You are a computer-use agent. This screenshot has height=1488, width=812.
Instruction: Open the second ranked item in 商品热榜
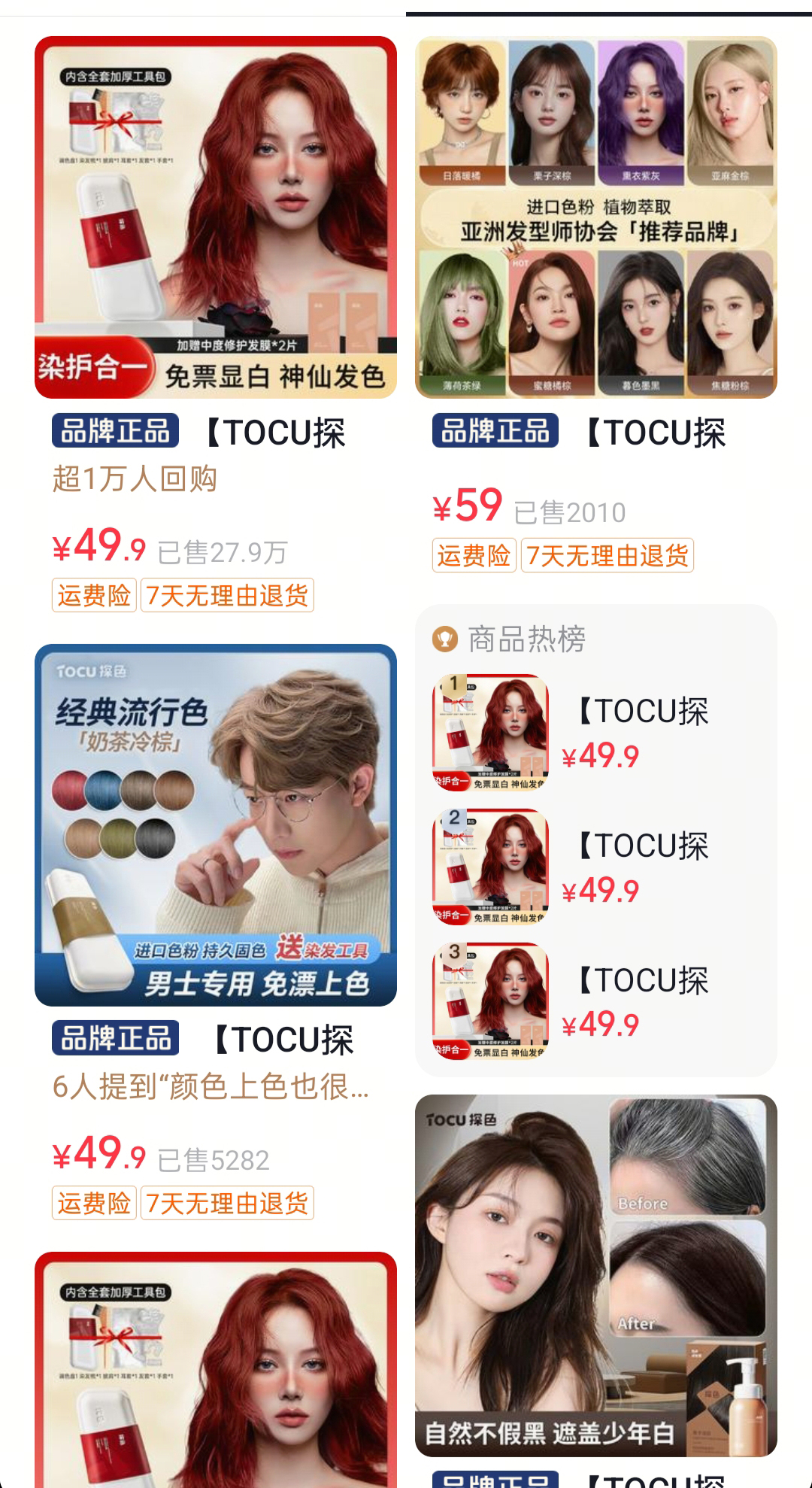click(x=595, y=867)
